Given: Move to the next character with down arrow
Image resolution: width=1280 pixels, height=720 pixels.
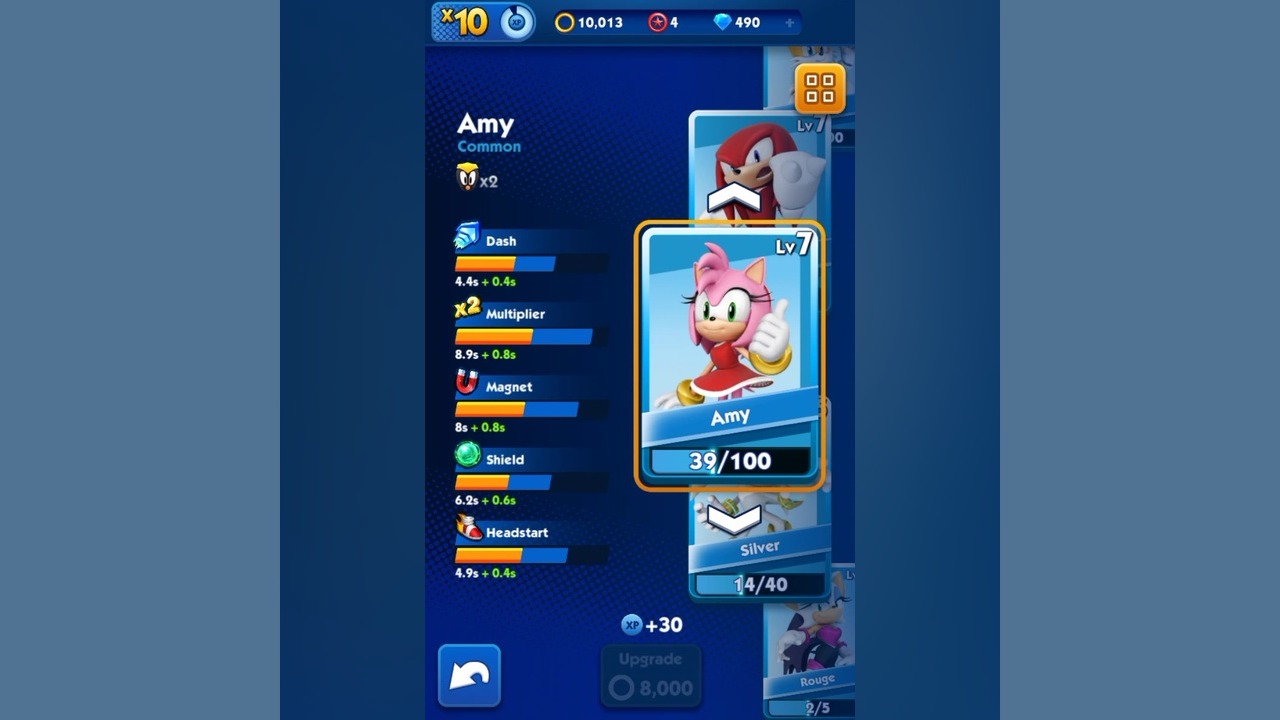Looking at the screenshot, I should (x=734, y=518).
